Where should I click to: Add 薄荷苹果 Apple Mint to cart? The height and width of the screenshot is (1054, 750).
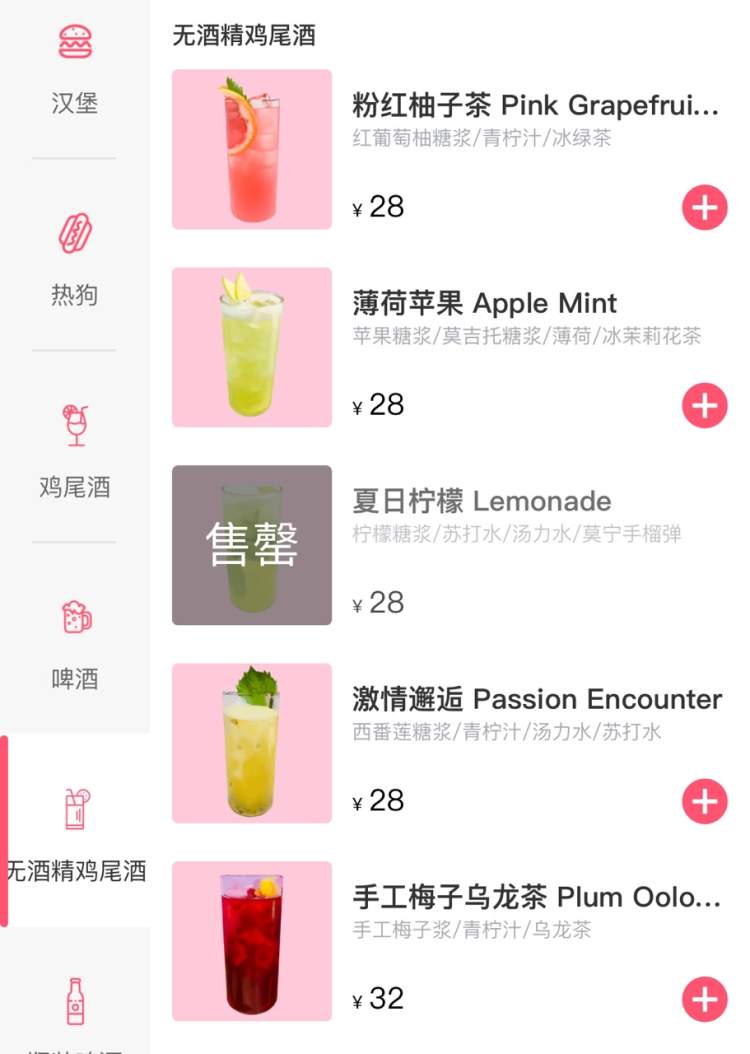pyautogui.click(x=704, y=406)
